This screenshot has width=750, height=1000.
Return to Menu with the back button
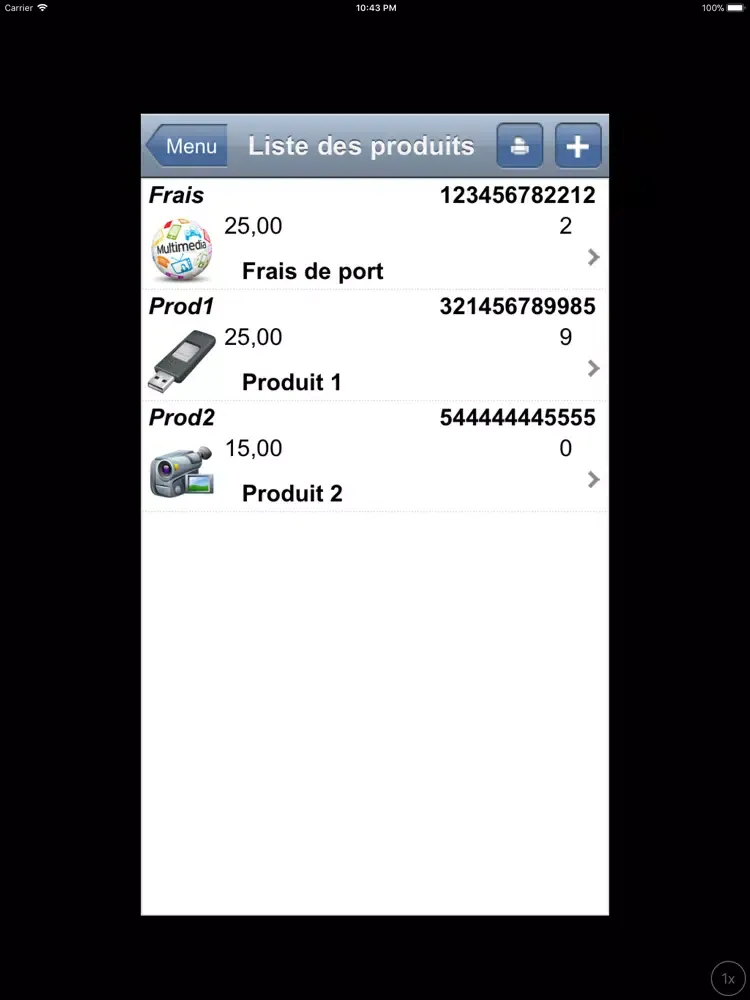(x=188, y=145)
